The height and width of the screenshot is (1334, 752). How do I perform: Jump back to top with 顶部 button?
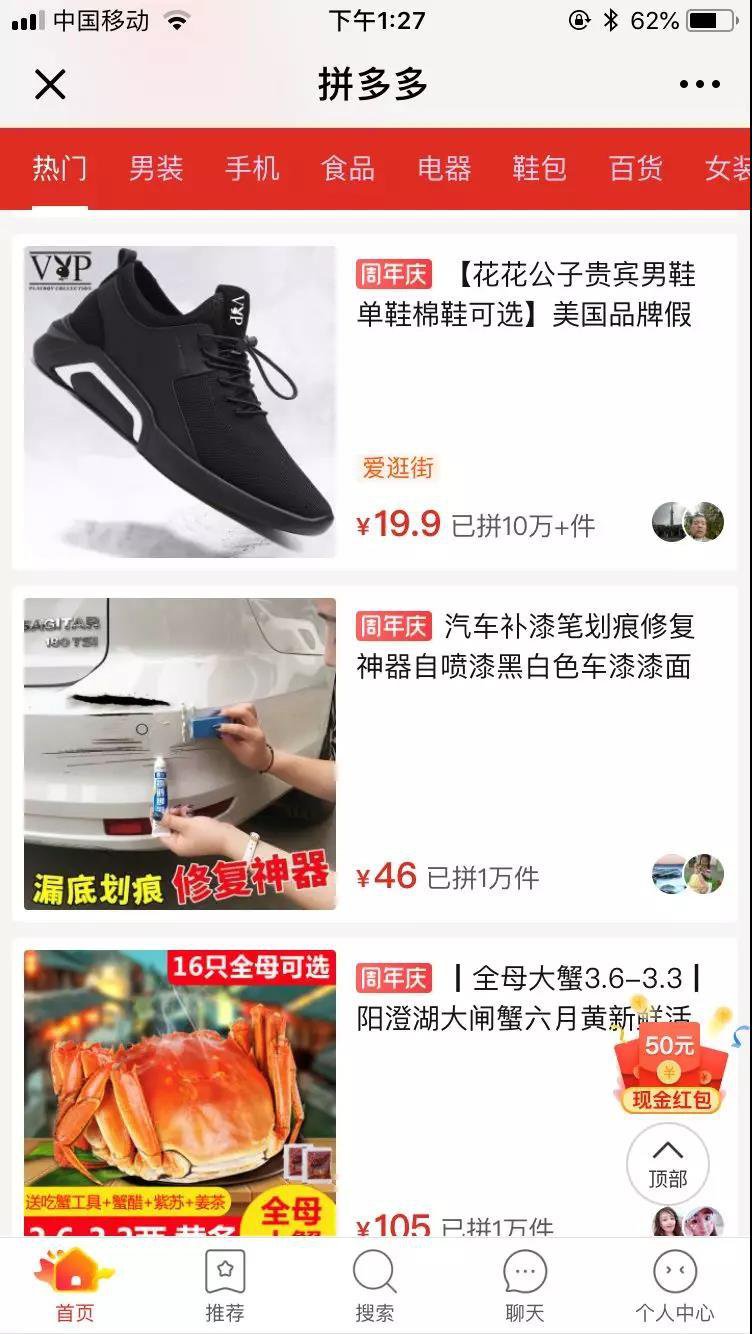(x=667, y=1163)
